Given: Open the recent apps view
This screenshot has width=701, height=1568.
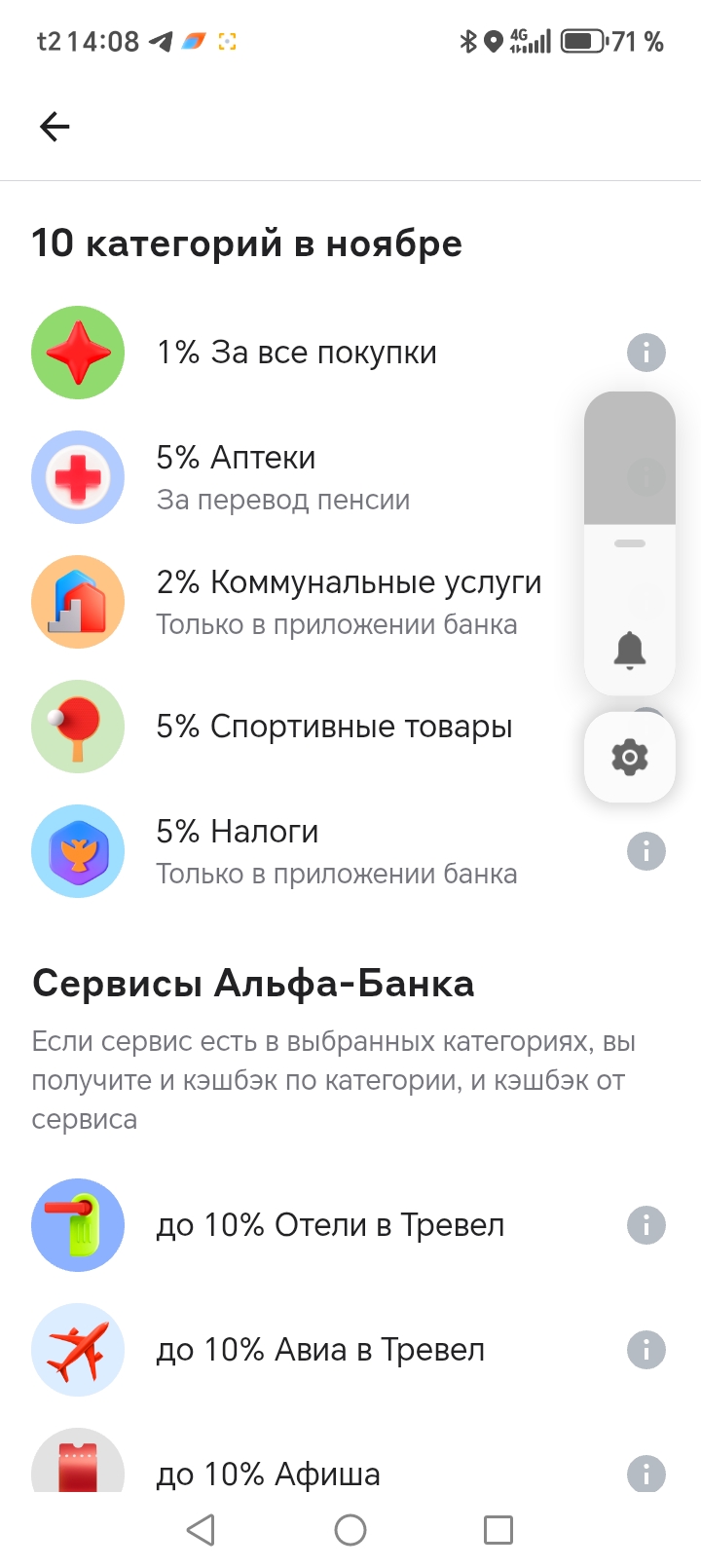Looking at the screenshot, I should click(x=498, y=1530).
